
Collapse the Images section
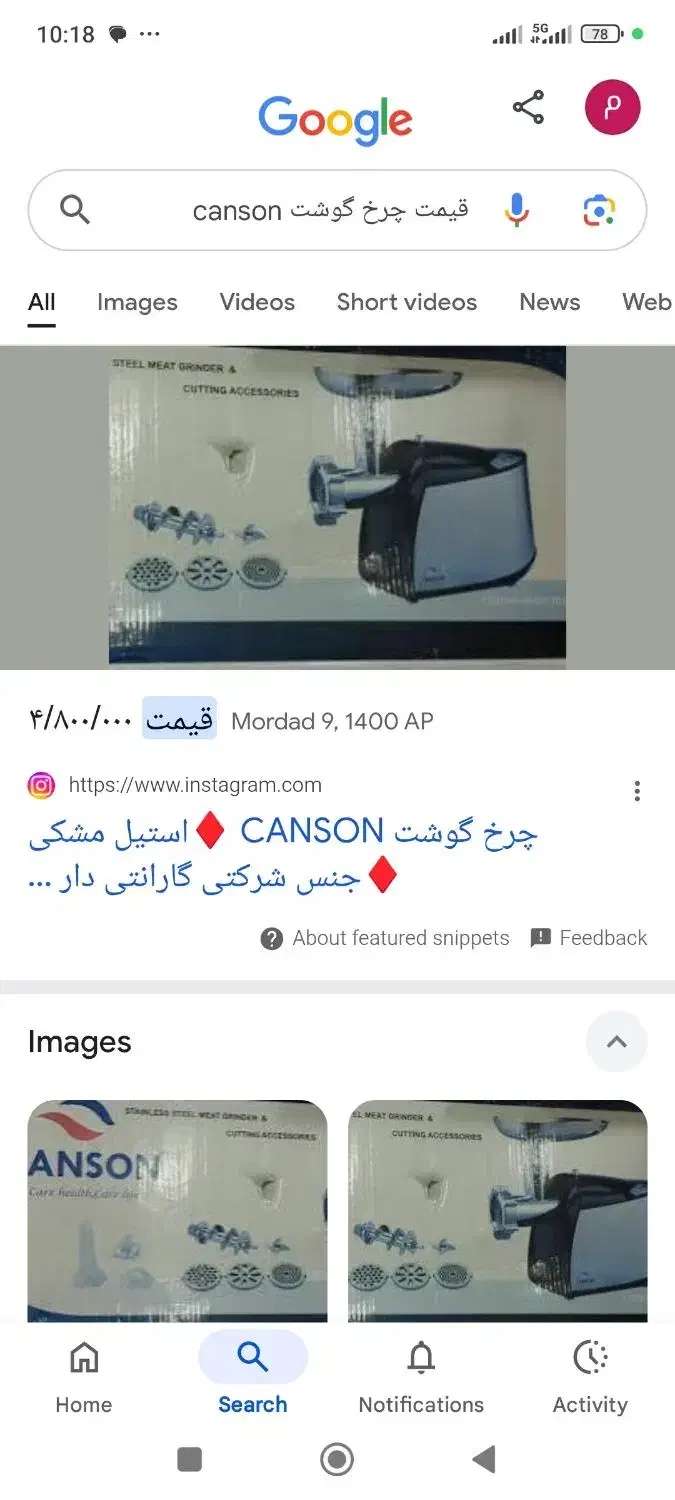616,1042
